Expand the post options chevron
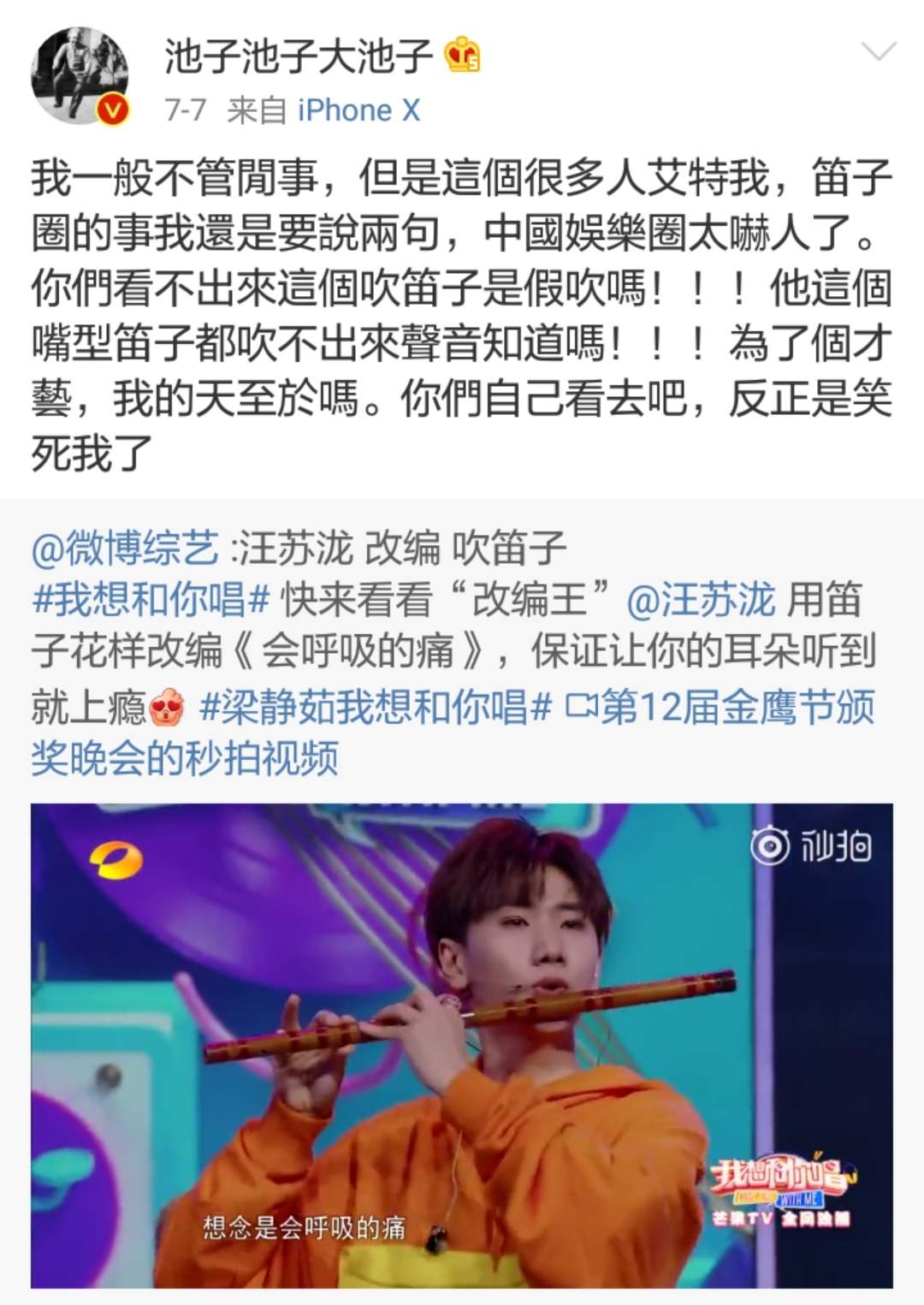Viewport: 924px width, 1305px height. [878, 53]
